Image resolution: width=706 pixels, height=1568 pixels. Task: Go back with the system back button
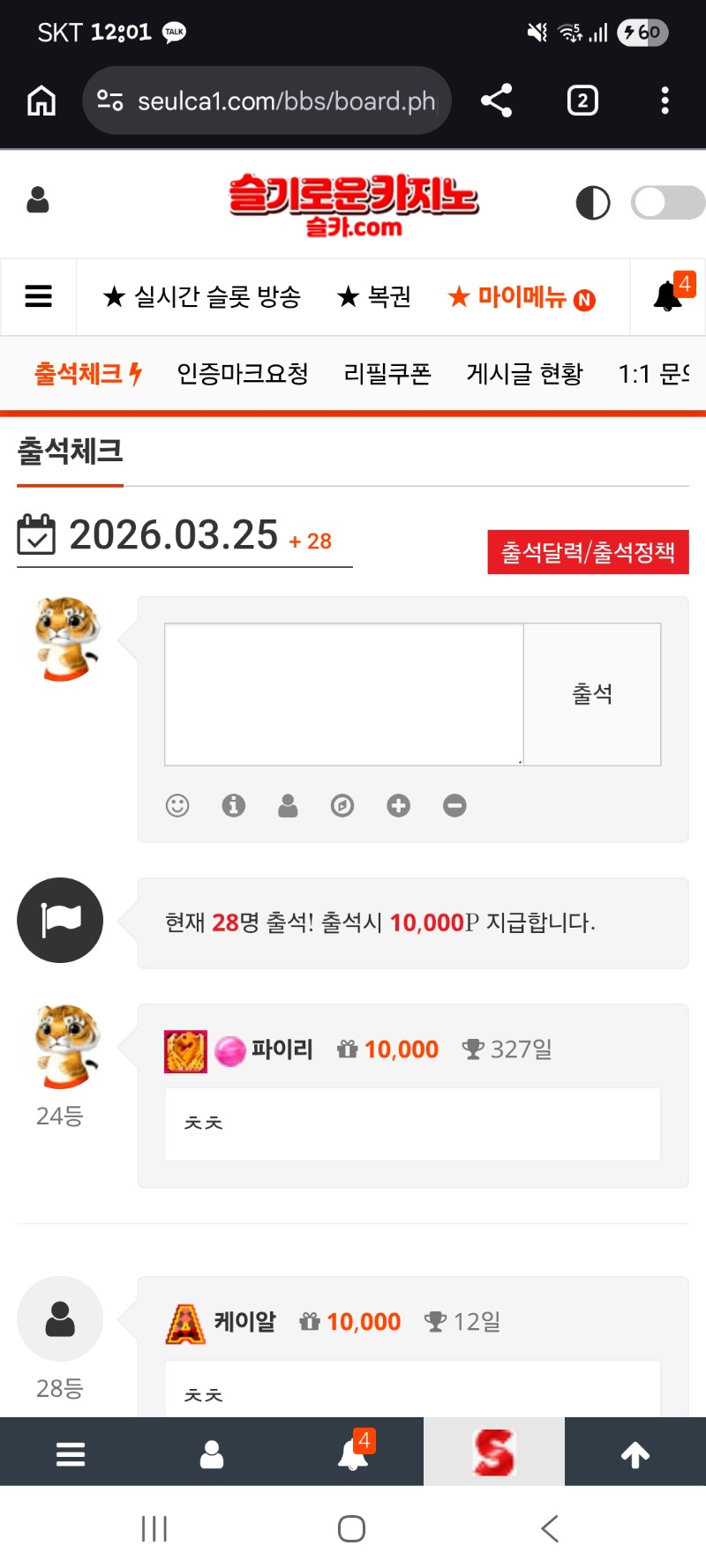(549, 1528)
